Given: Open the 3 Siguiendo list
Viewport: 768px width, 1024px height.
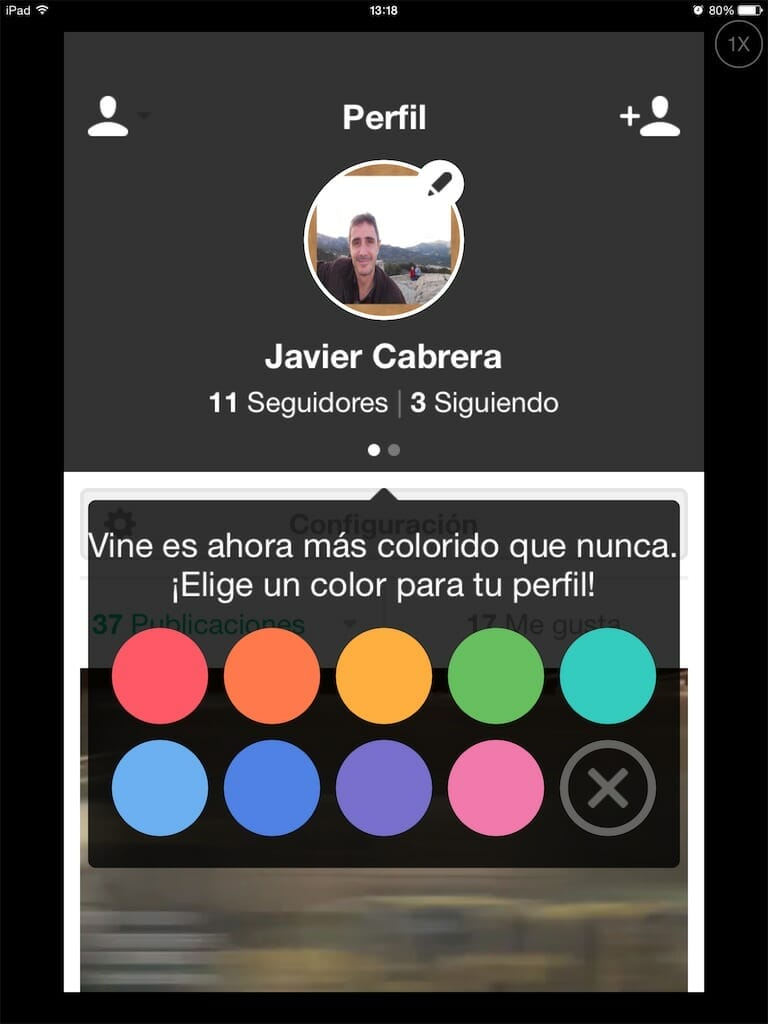Looking at the screenshot, I should (486, 404).
